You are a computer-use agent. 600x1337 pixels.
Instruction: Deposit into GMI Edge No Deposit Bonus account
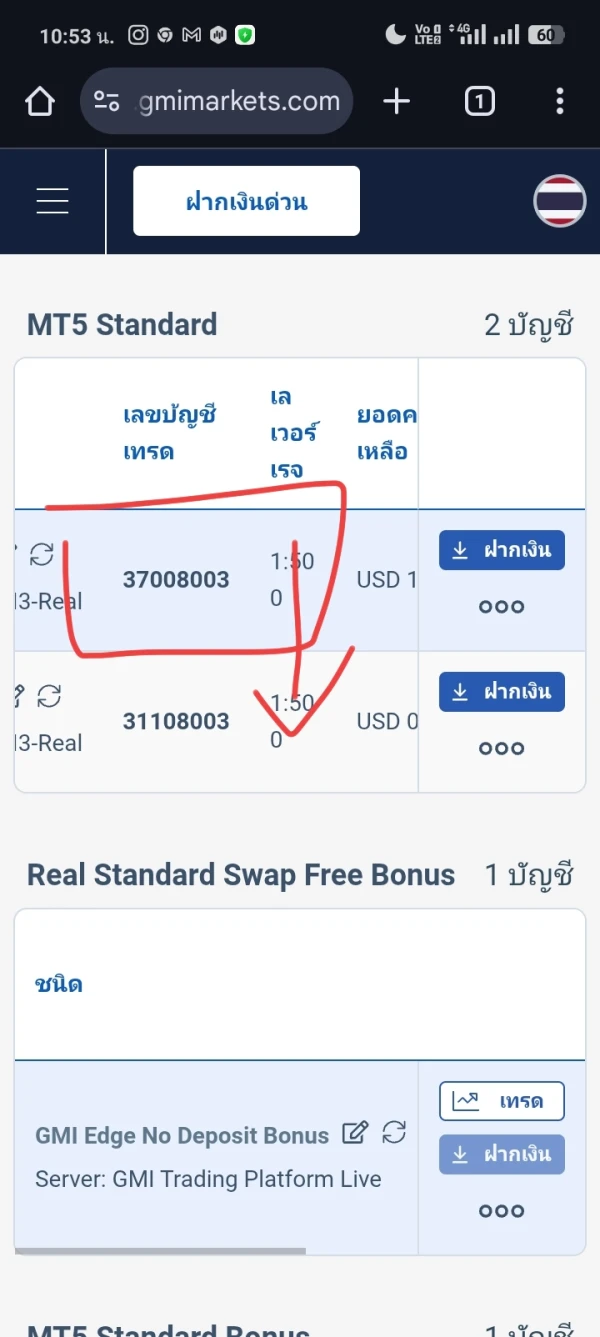(x=502, y=1154)
